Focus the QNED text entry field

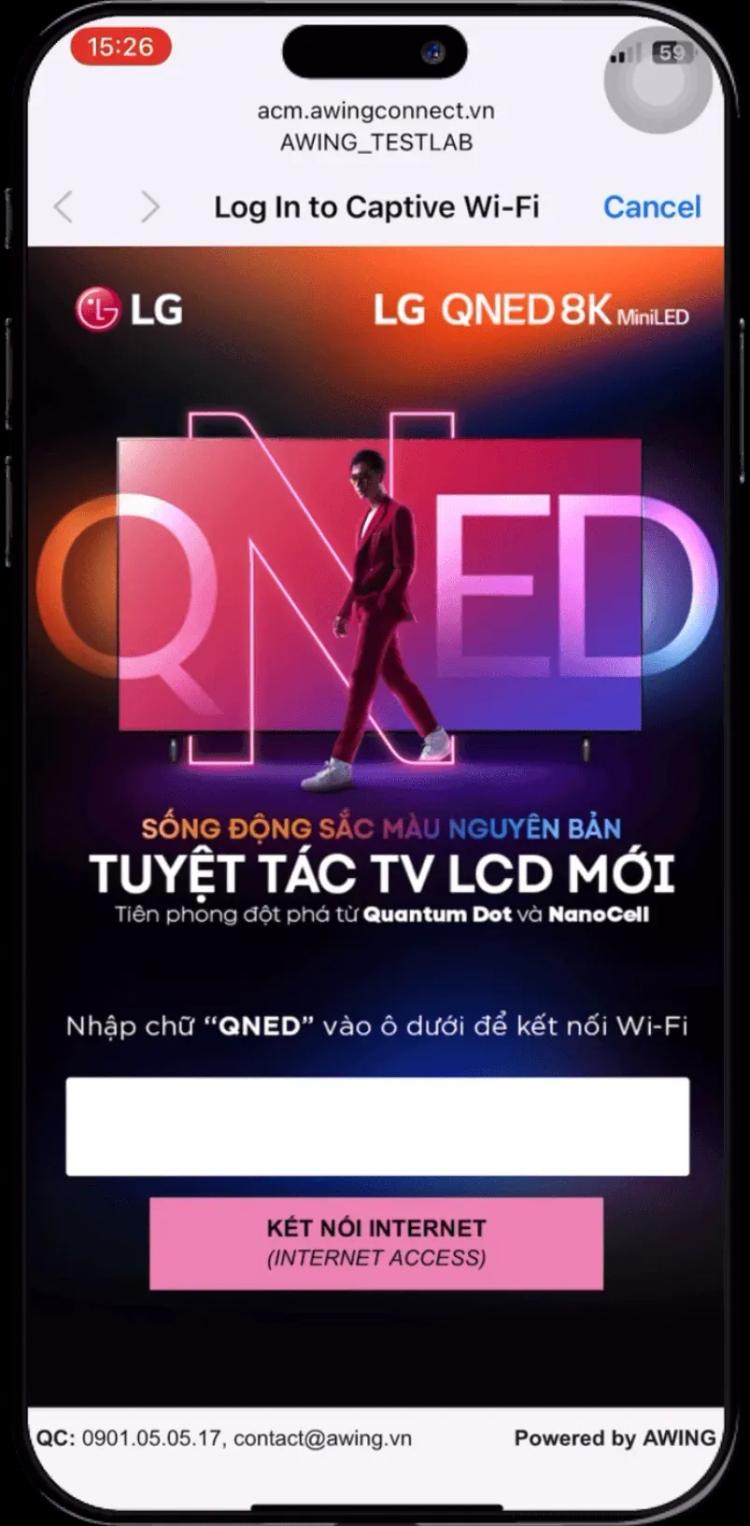coord(377,1126)
